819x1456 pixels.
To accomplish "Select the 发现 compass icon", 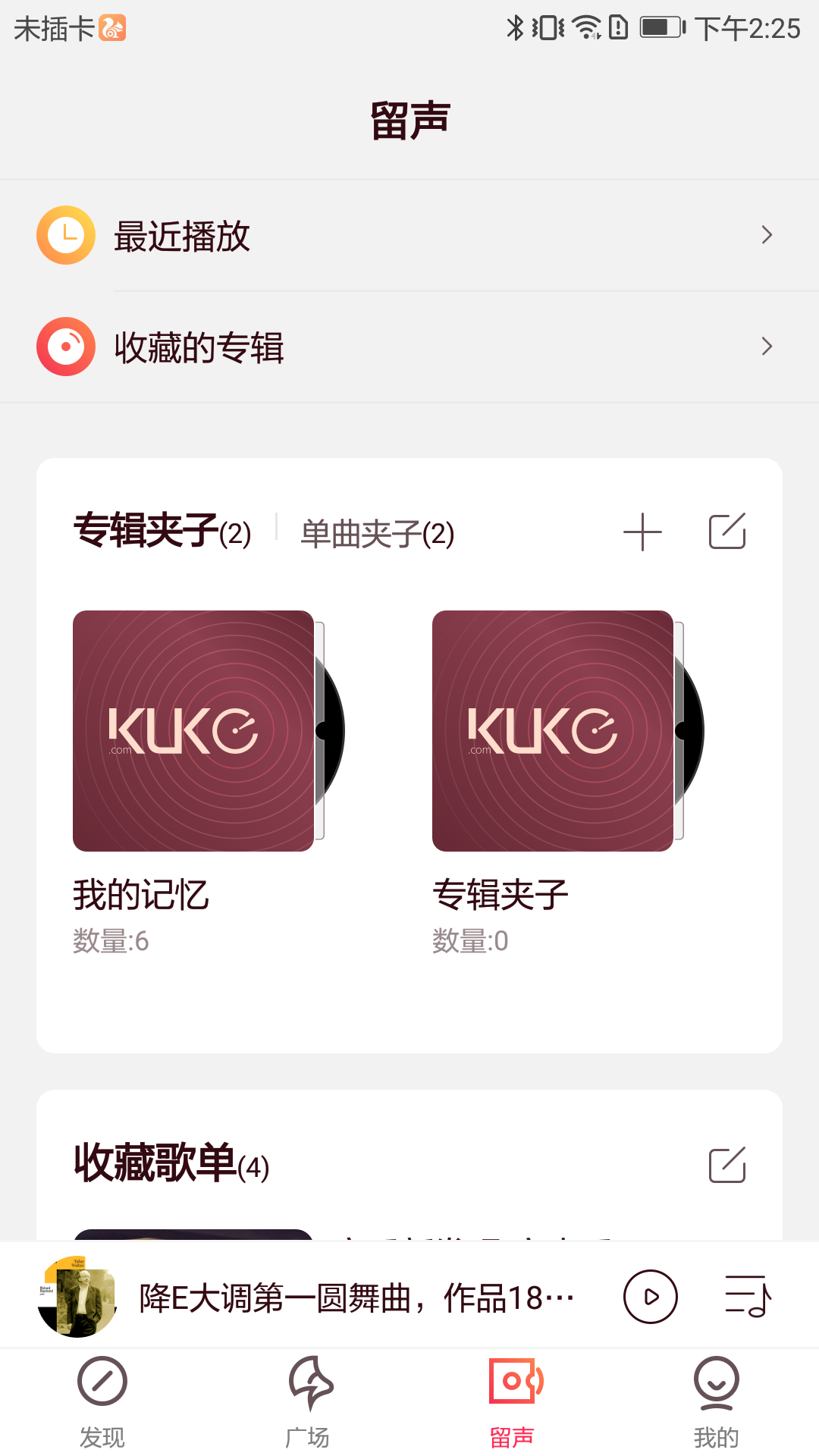I will pyautogui.click(x=102, y=1388).
